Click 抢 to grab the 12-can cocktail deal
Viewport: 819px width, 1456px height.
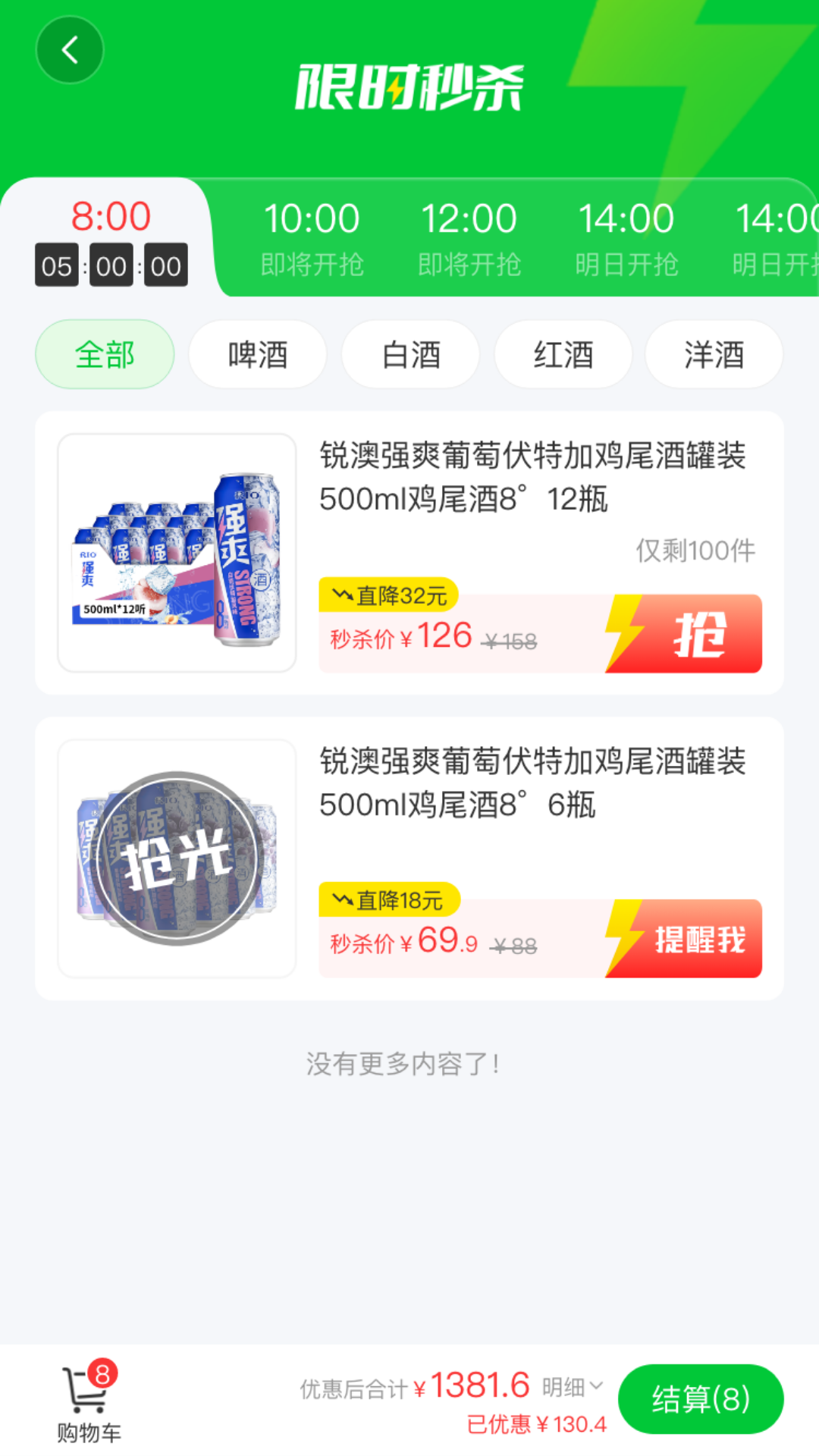(x=698, y=634)
